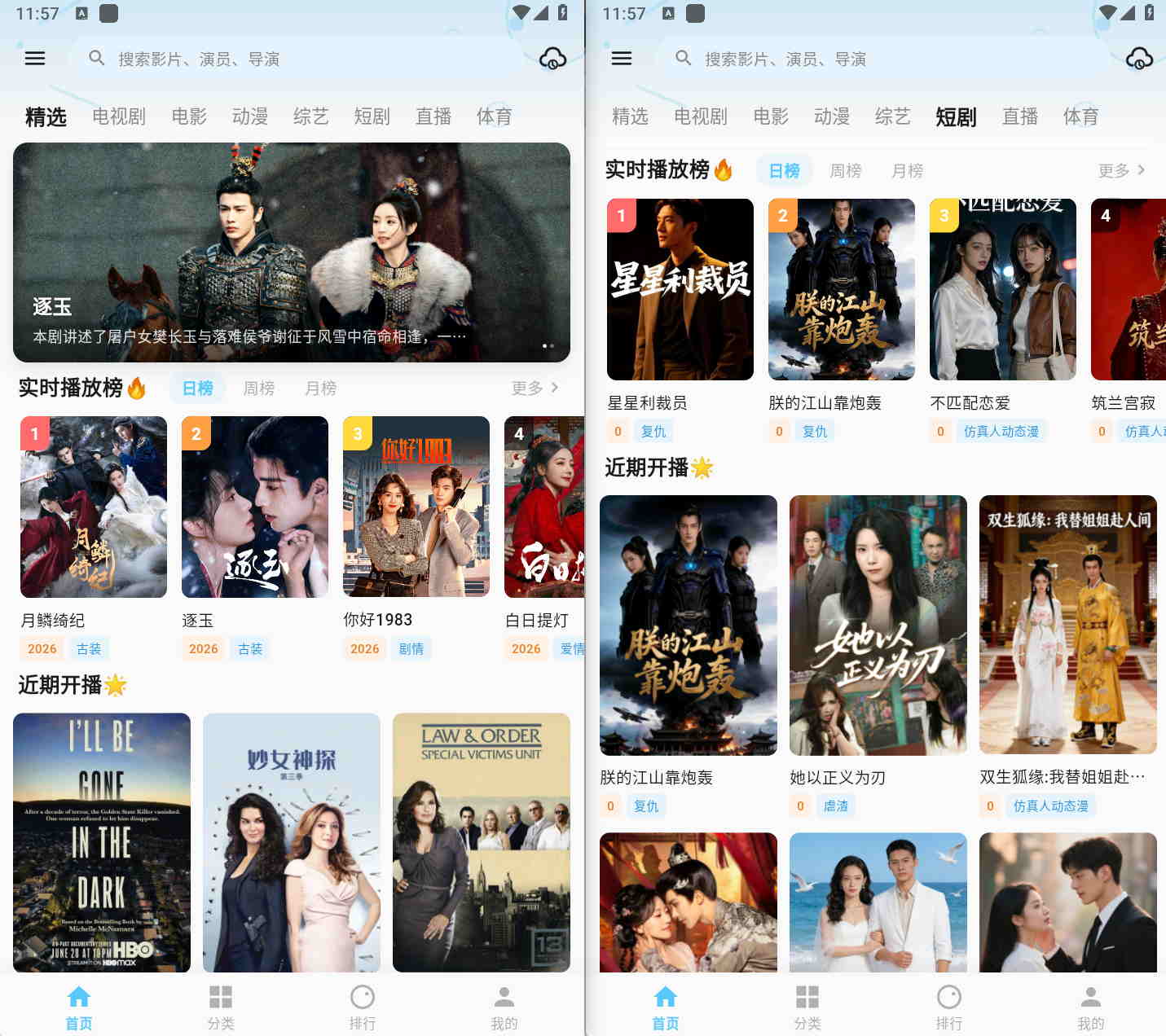1166x1036 pixels.
Task: Open the 月鳞绮纪 drama card
Action: pyautogui.click(x=94, y=507)
